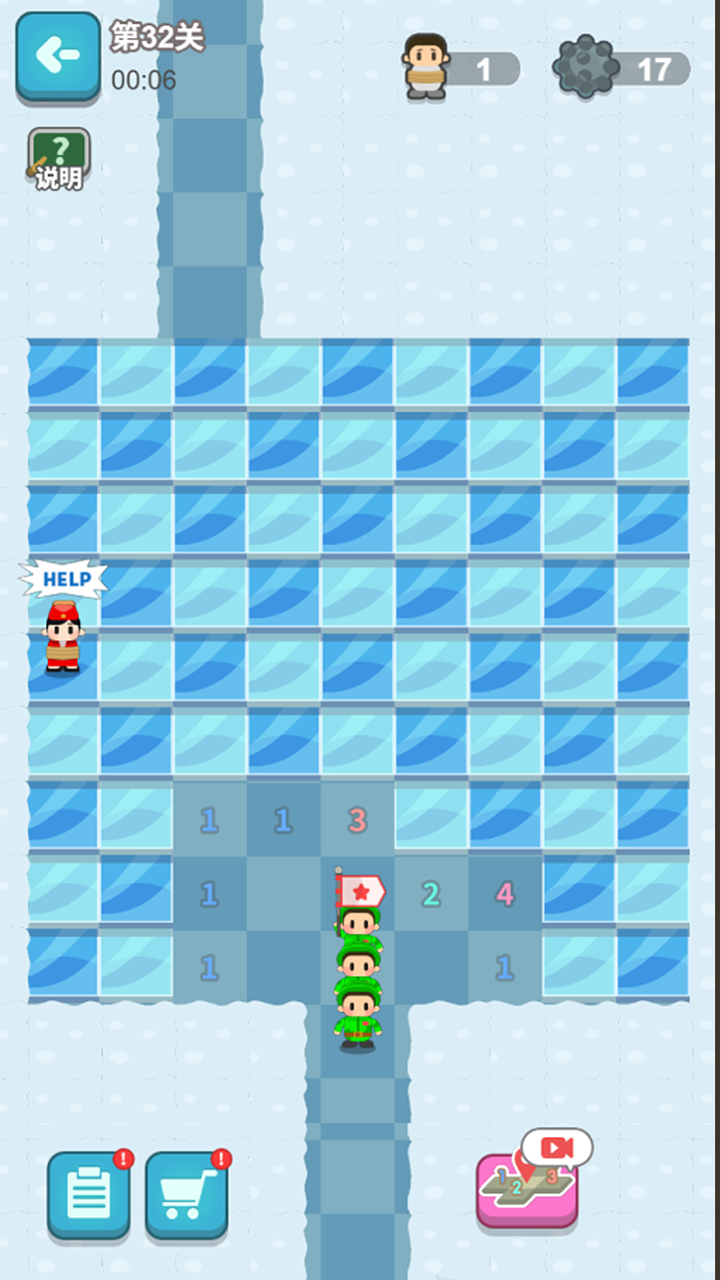Tap the ice tile right of the 4
This screenshot has height=1280, width=720.
[x=579, y=891]
